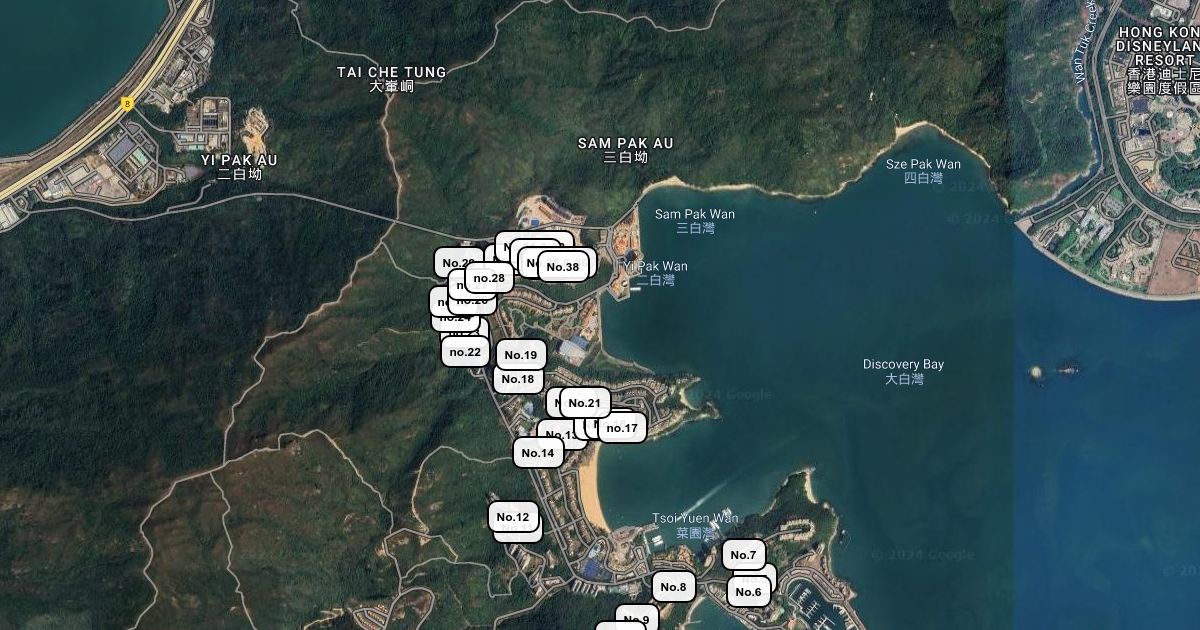The width and height of the screenshot is (1200, 630).
Task: Tap the no.28 location marker
Action: [x=489, y=278]
